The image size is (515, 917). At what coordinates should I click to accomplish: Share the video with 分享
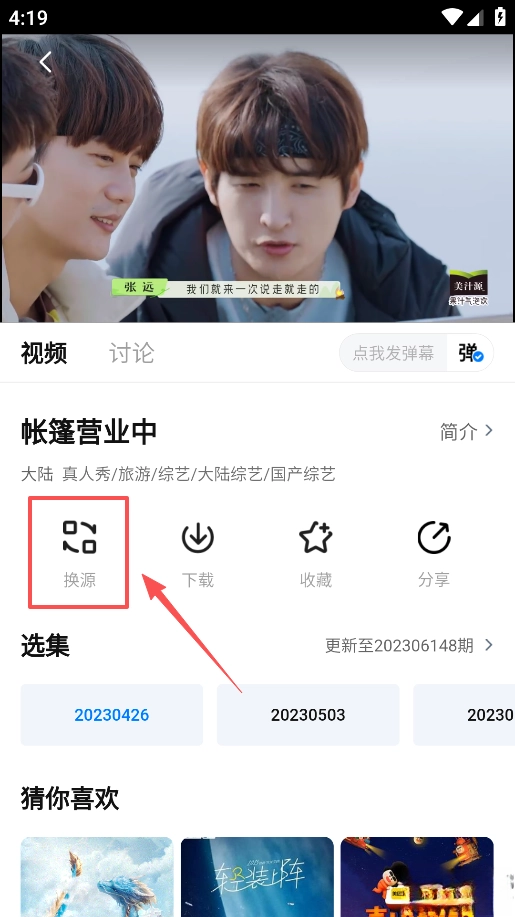[434, 553]
